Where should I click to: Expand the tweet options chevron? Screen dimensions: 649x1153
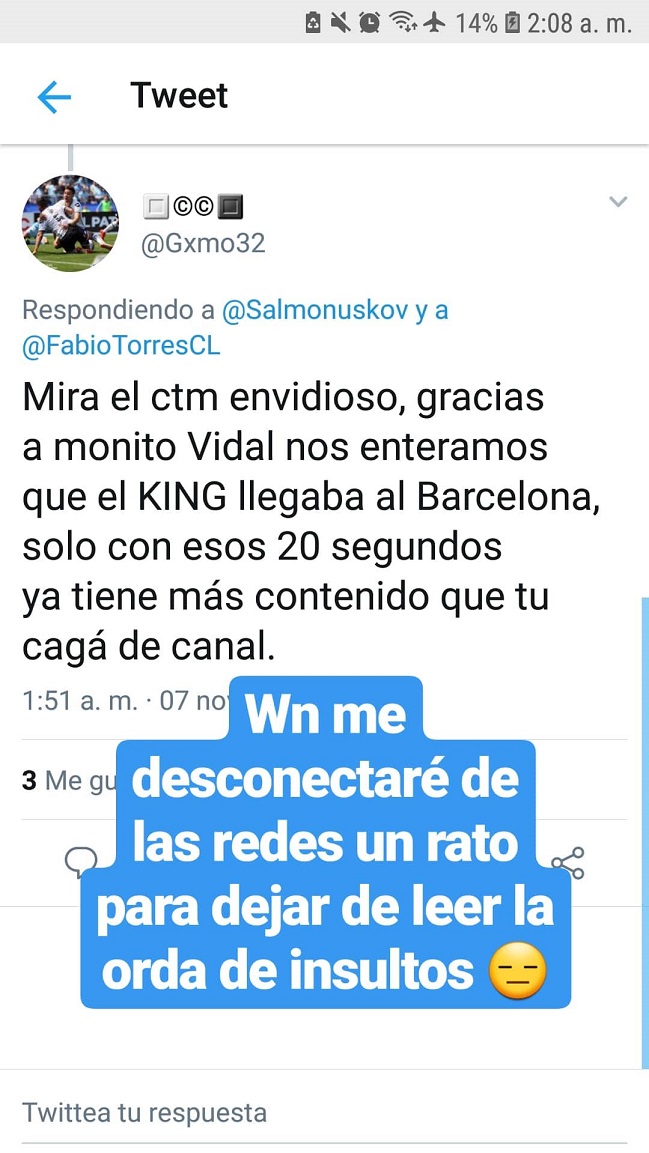(x=618, y=203)
